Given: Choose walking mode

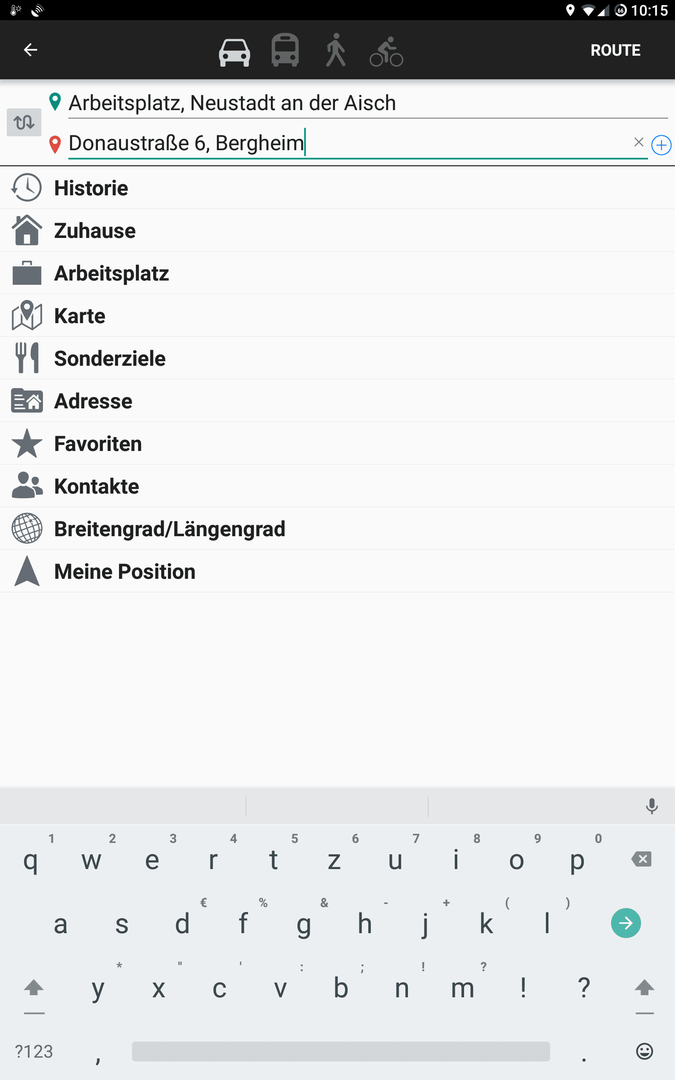Looking at the screenshot, I should click(x=335, y=50).
